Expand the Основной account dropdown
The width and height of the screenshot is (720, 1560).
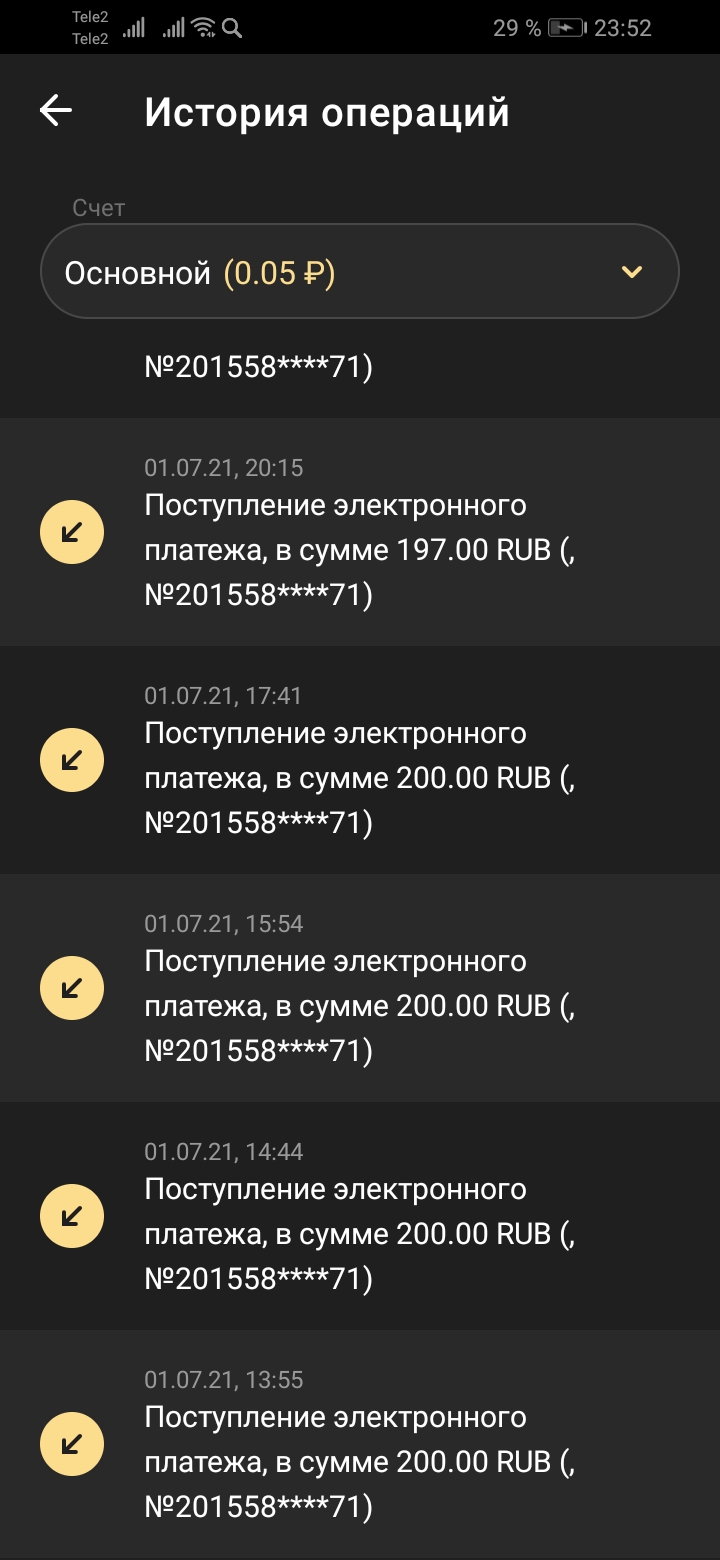360,272
